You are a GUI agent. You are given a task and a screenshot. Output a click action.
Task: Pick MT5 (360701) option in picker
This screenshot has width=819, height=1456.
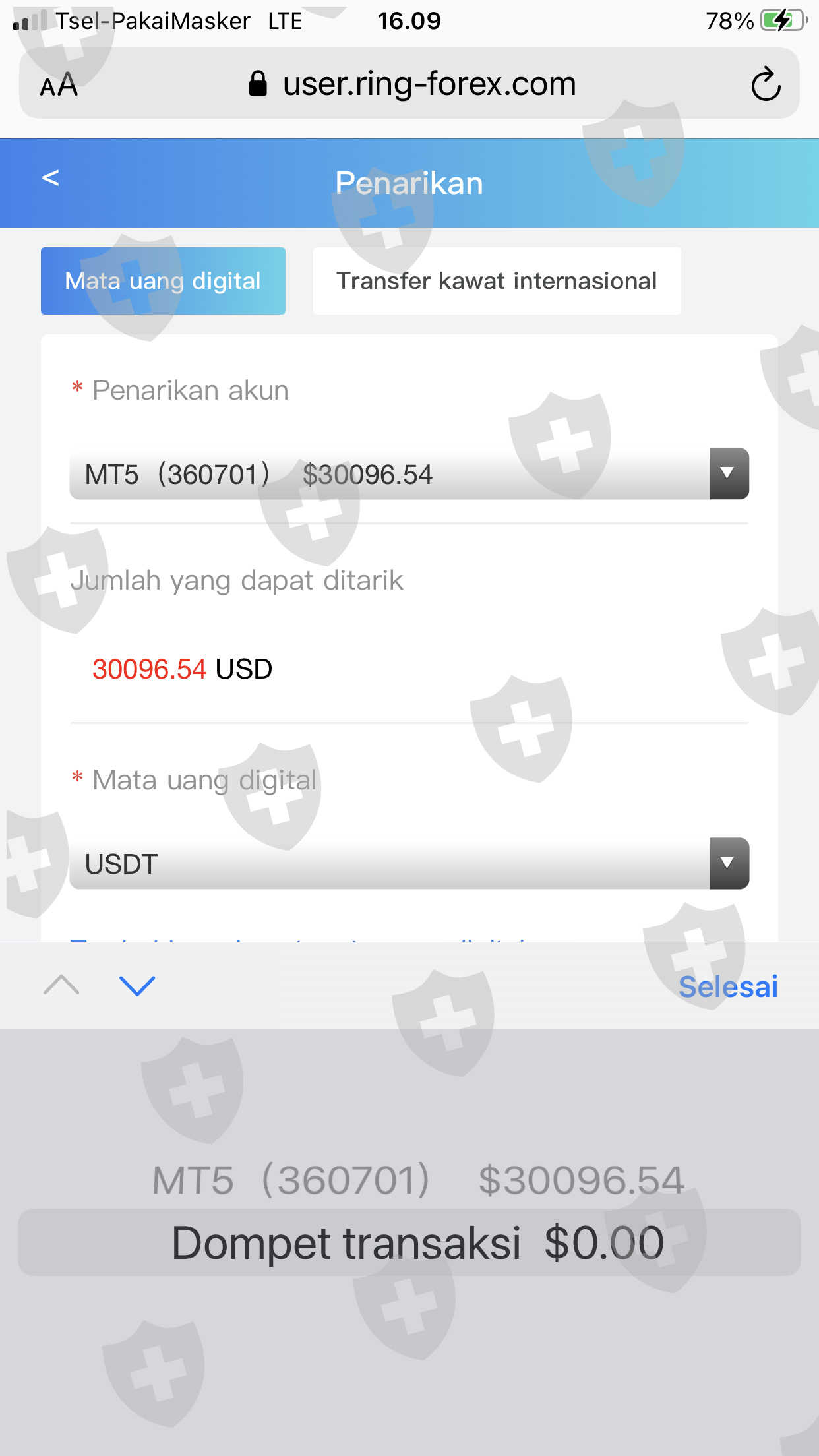[417, 1180]
